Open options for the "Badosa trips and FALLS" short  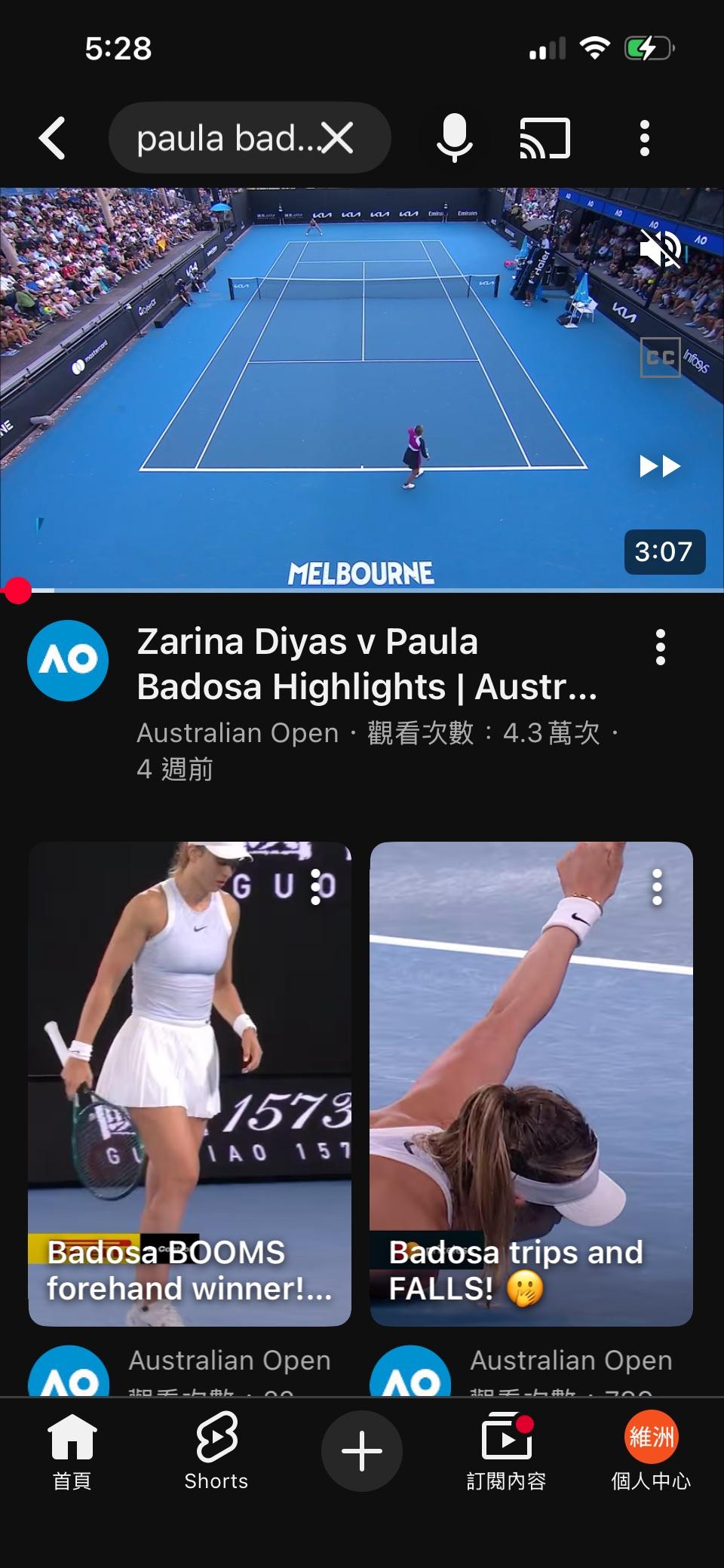tap(657, 887)
